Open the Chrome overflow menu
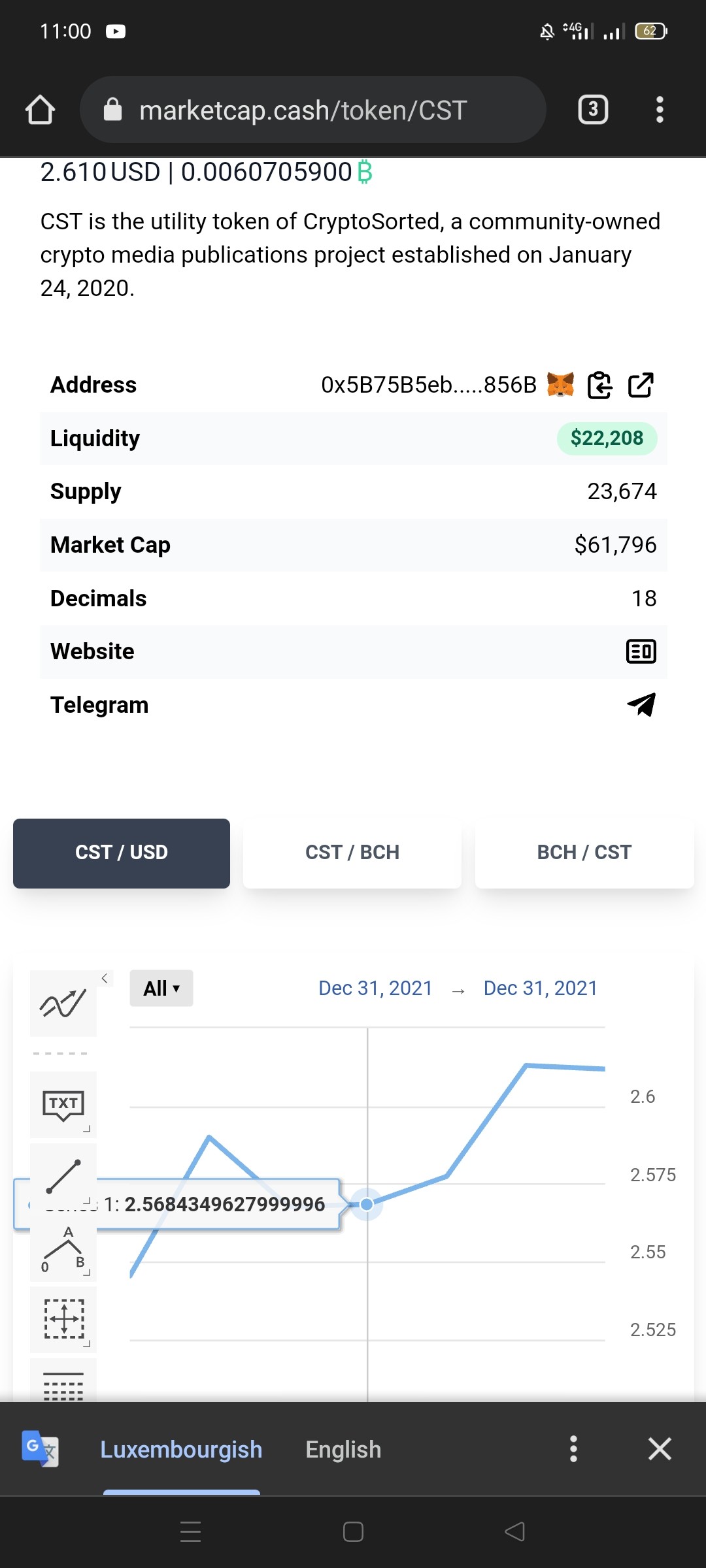The width and height of the screenshot is (706, 1568). [x=660, y=110]
